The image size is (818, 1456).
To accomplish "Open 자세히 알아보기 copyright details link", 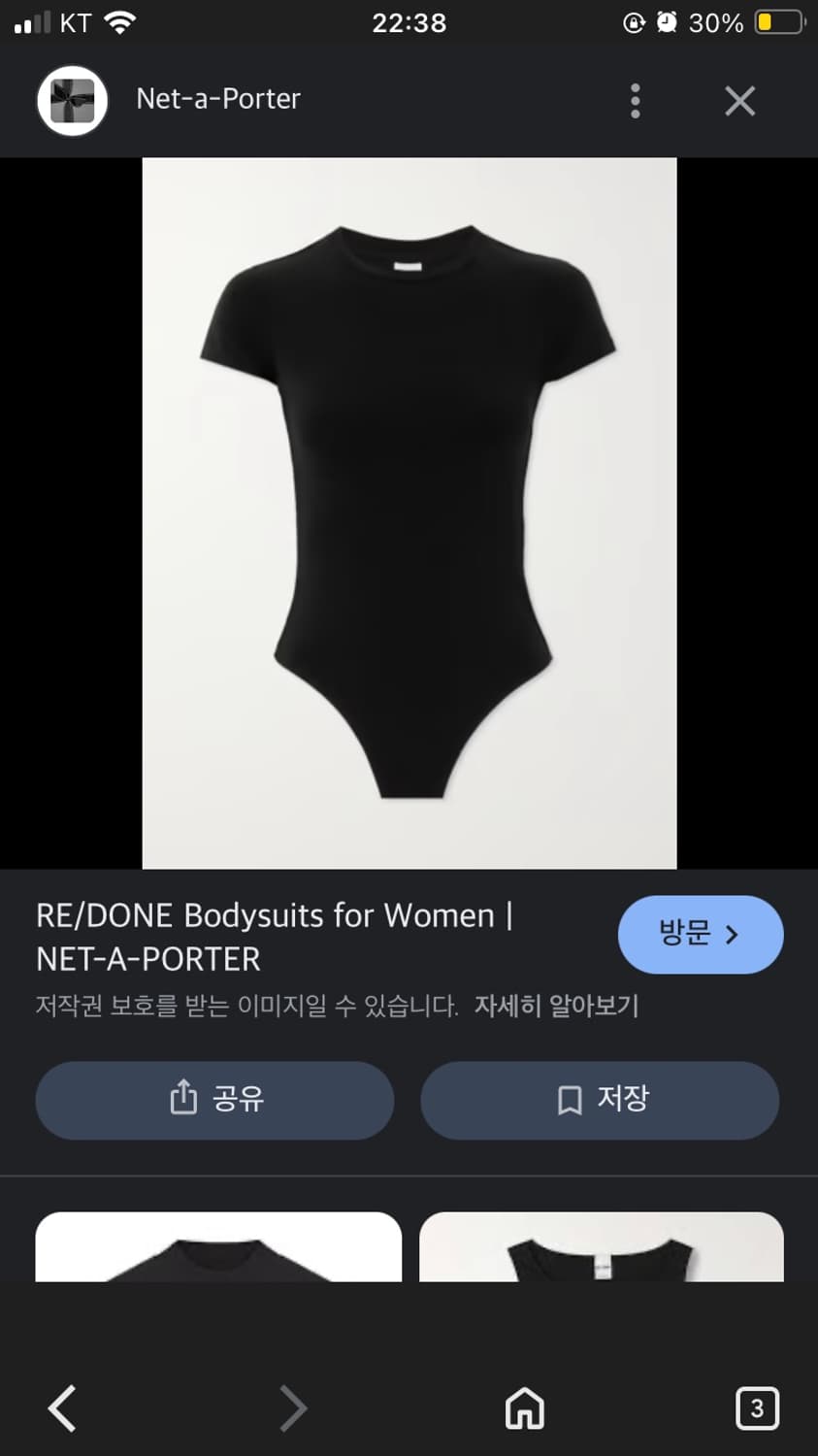I will coord(557,1007).
